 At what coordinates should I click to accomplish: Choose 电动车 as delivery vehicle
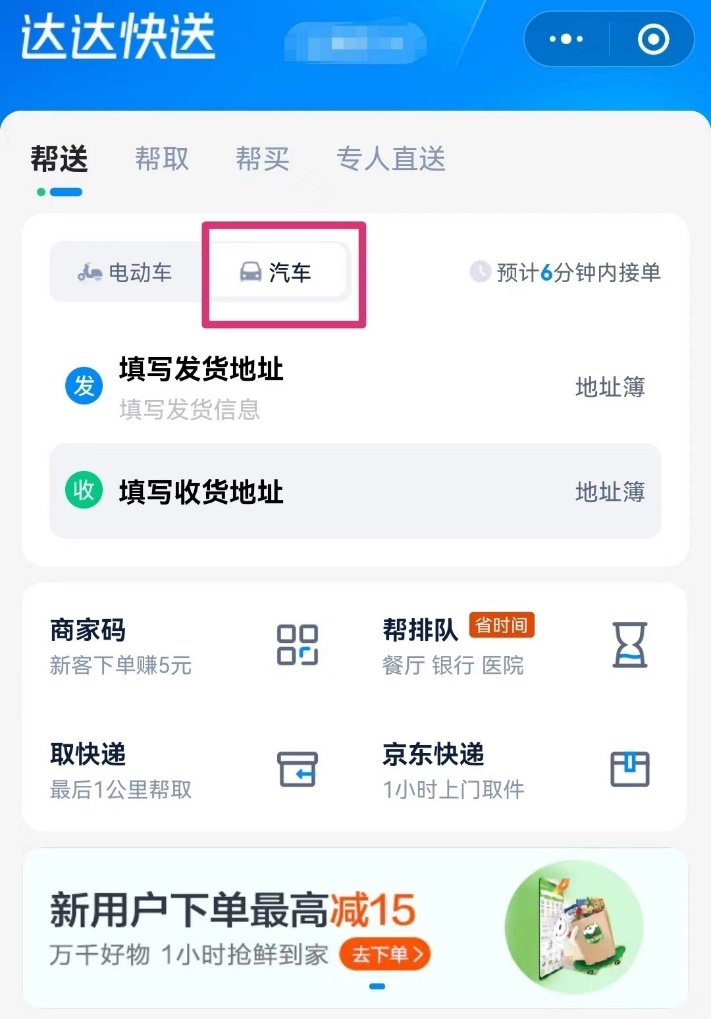(125, 272)
